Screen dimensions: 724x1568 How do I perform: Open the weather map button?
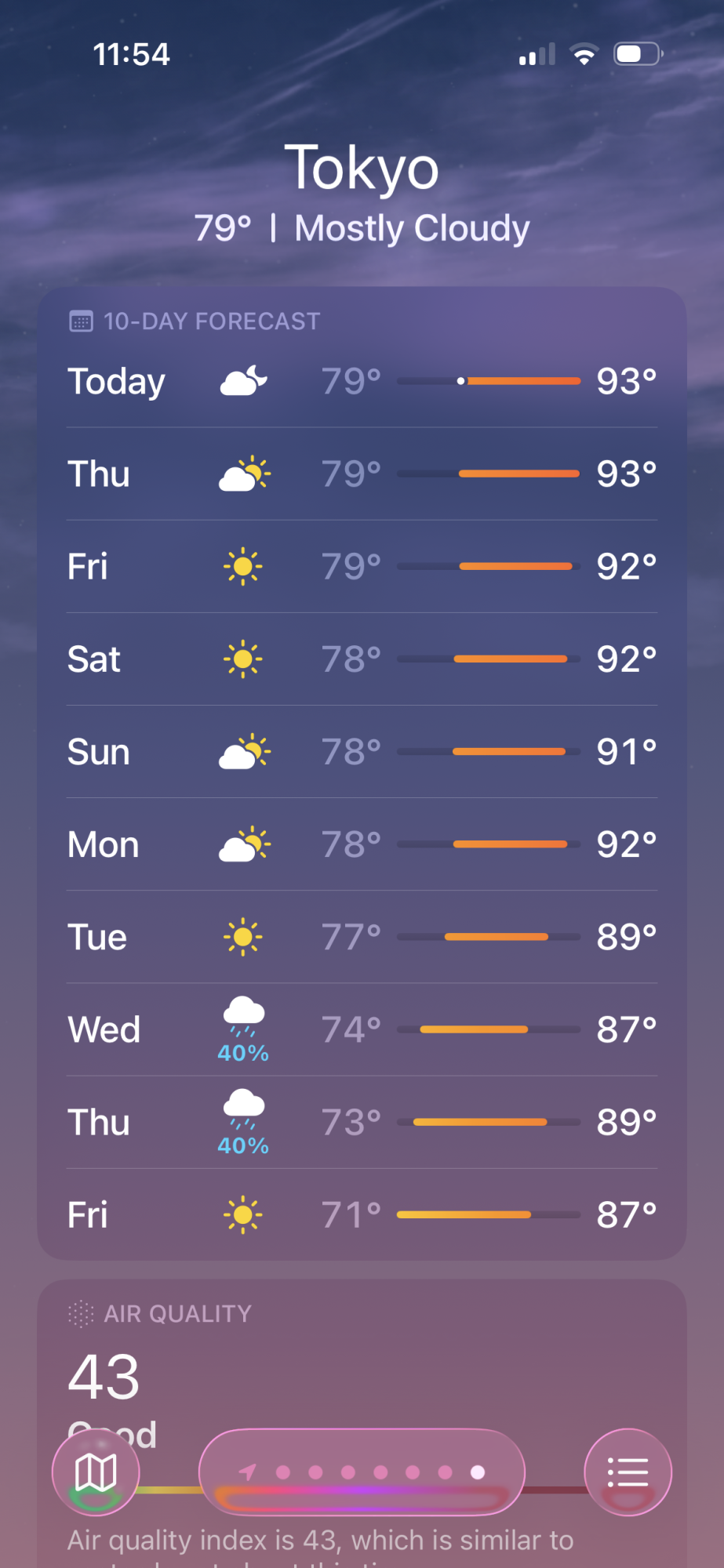[x=96, y=1472]
